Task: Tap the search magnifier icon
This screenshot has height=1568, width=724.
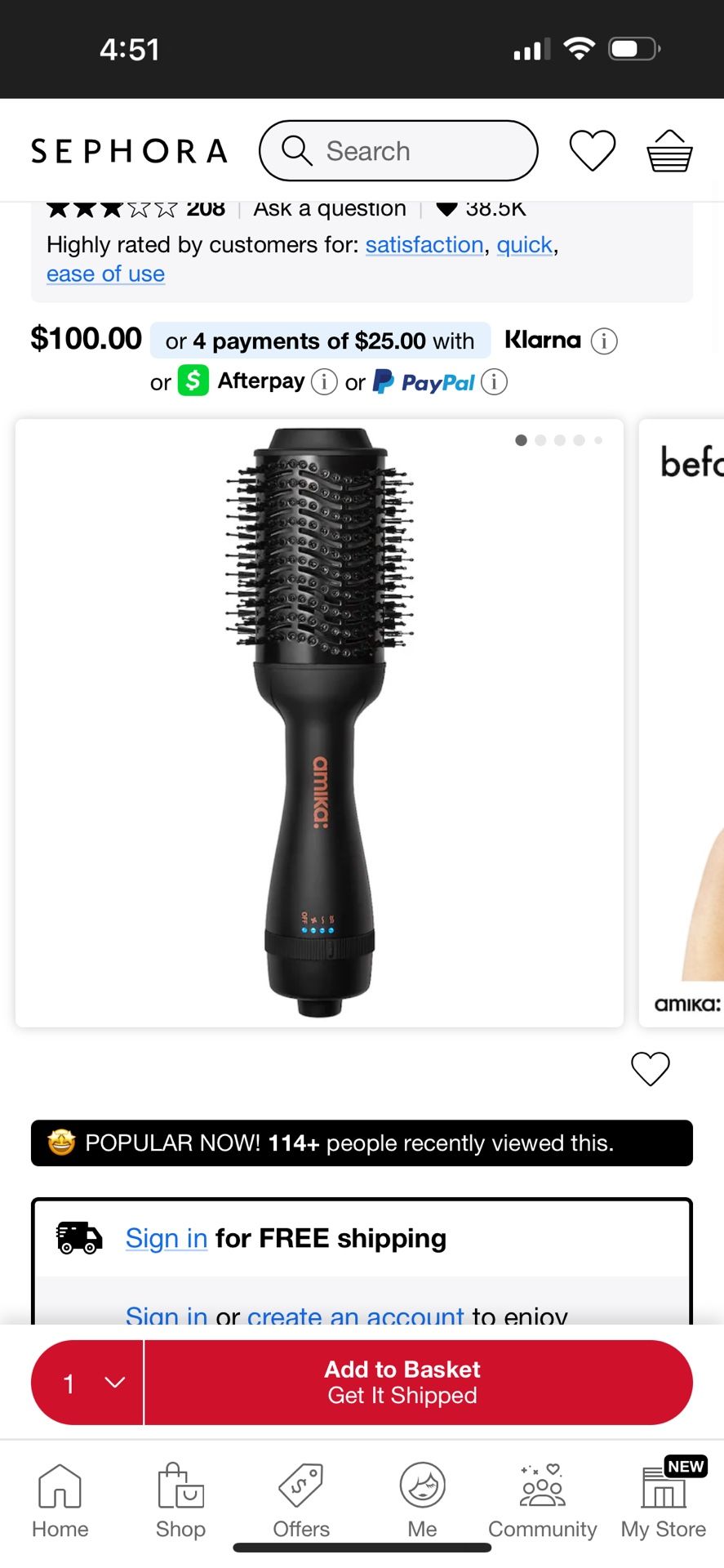Action: 295,151
